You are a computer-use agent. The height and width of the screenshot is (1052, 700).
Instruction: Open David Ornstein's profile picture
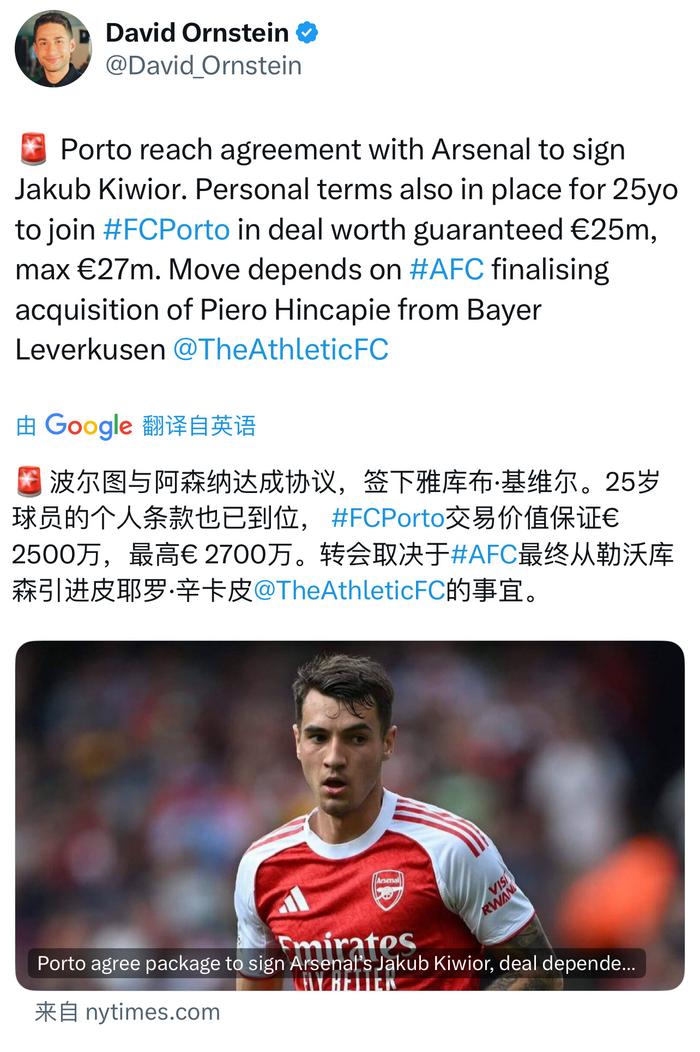tap(53, 50)
